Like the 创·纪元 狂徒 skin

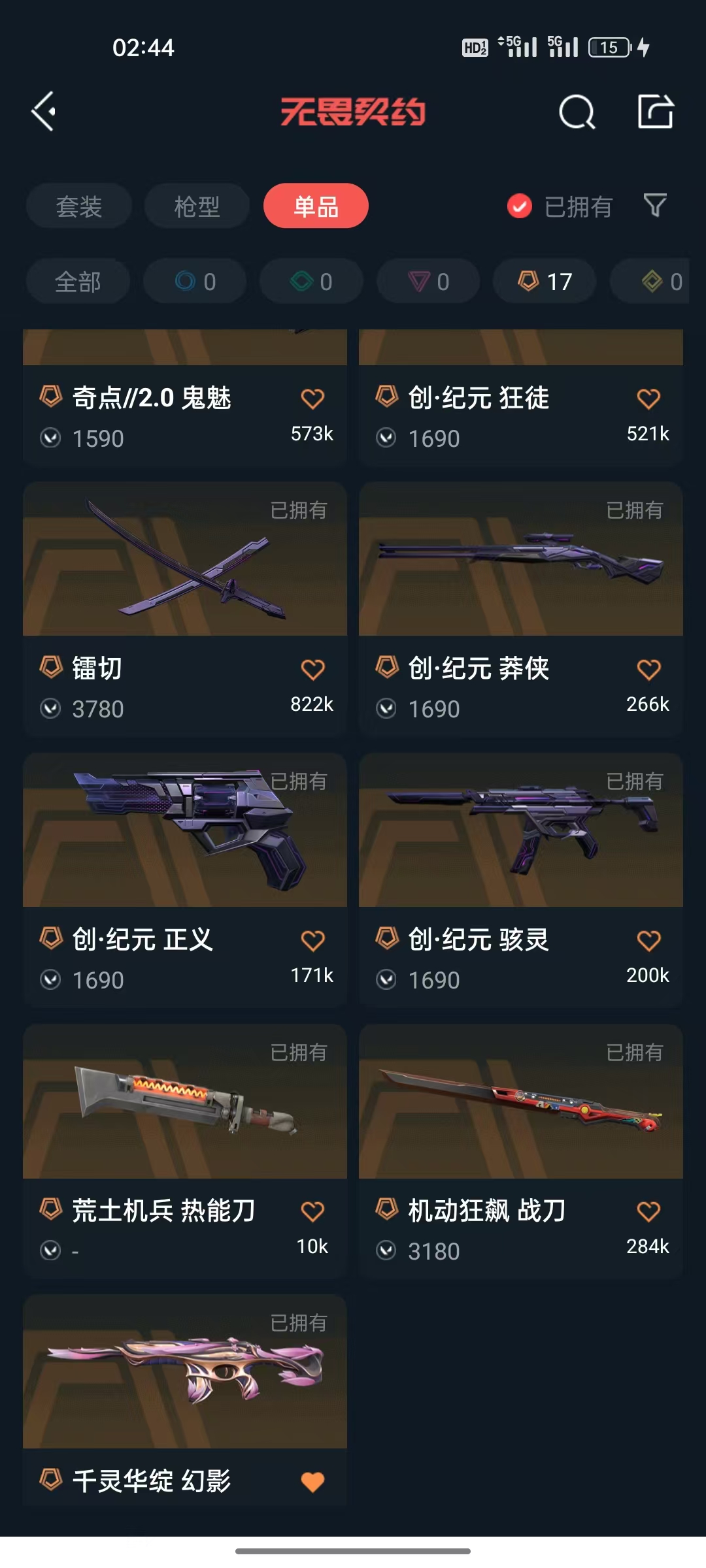(648, 399)
